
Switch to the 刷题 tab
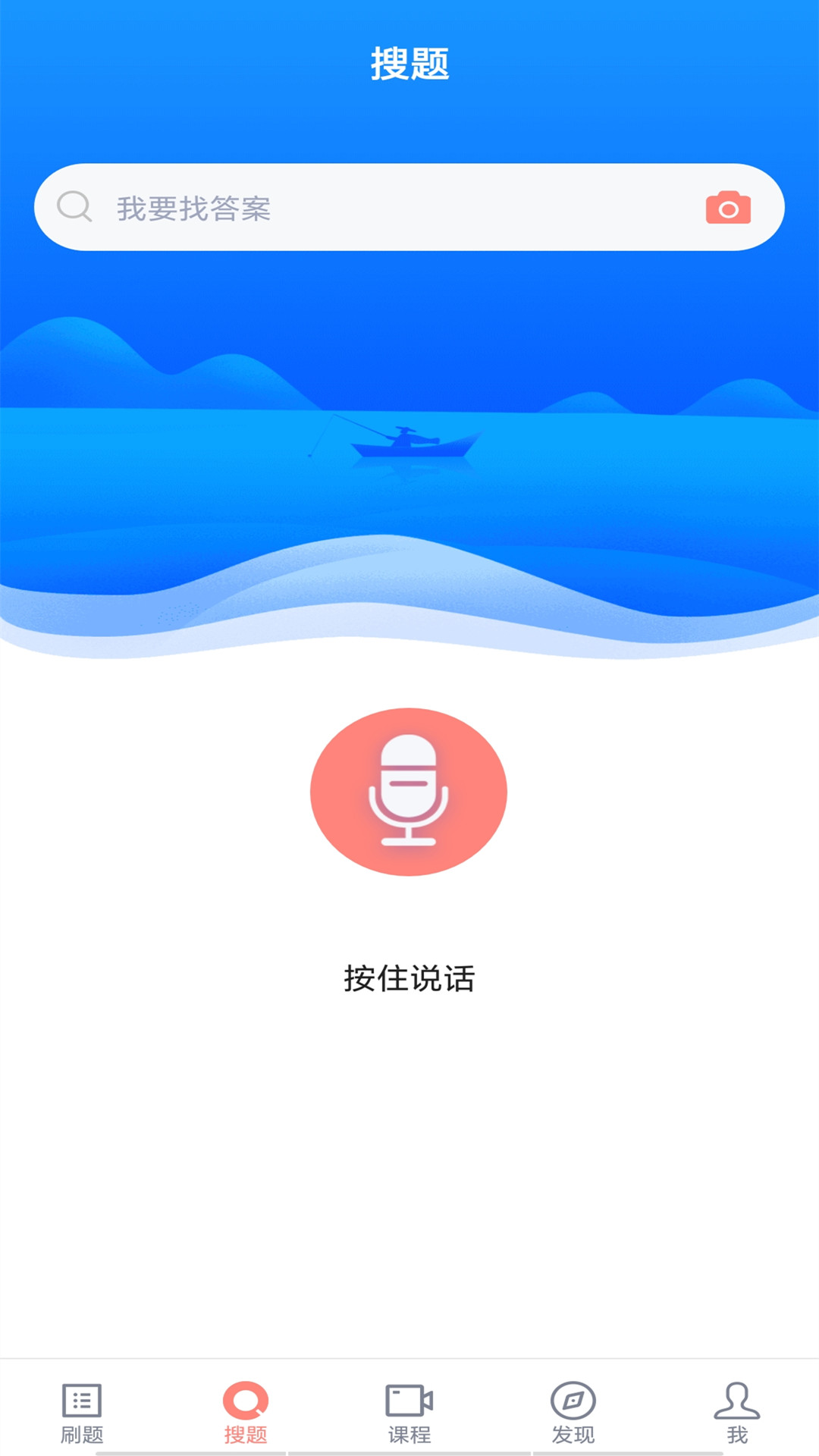82,1411
